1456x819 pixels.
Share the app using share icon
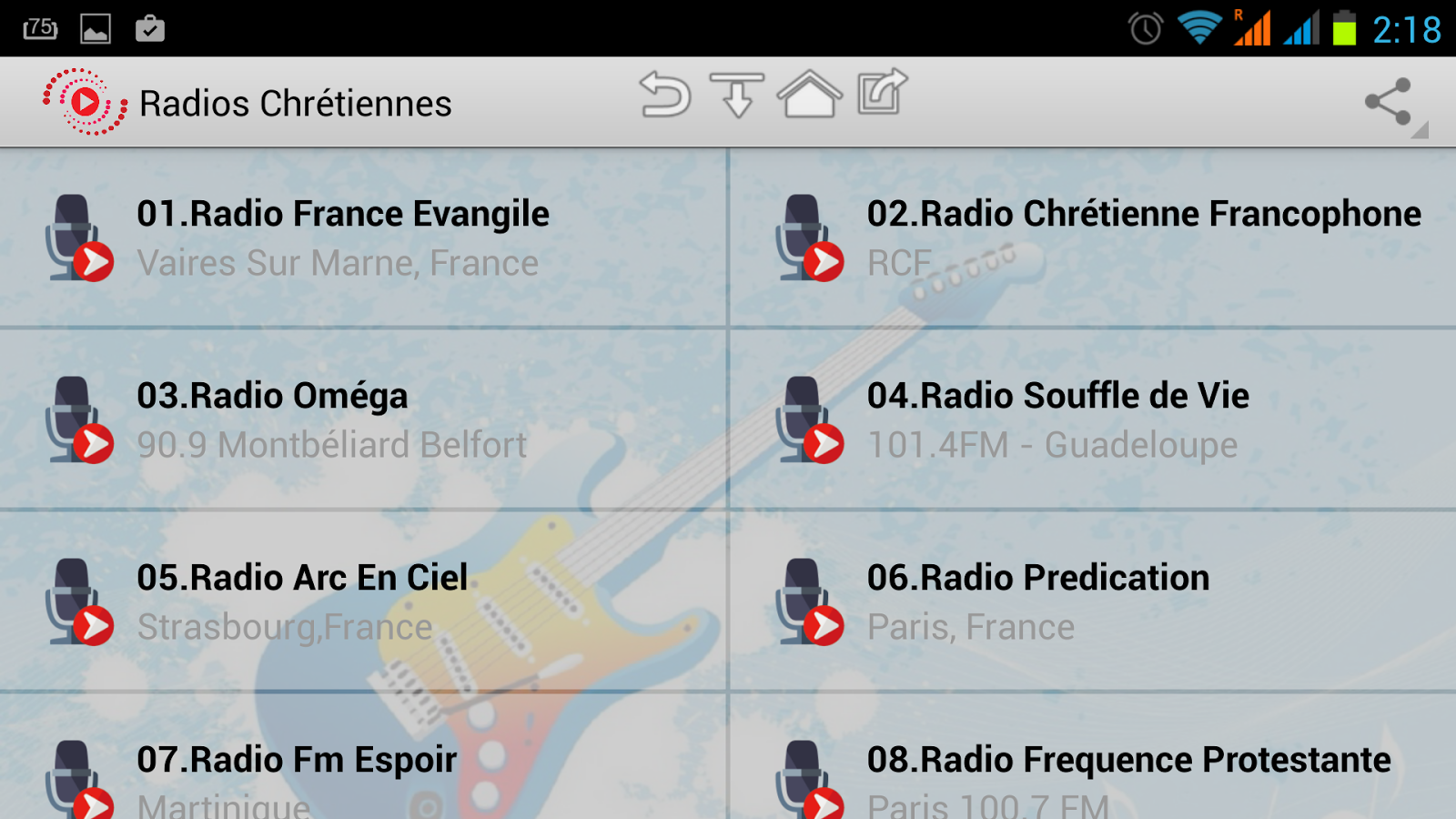point(1389,102)
